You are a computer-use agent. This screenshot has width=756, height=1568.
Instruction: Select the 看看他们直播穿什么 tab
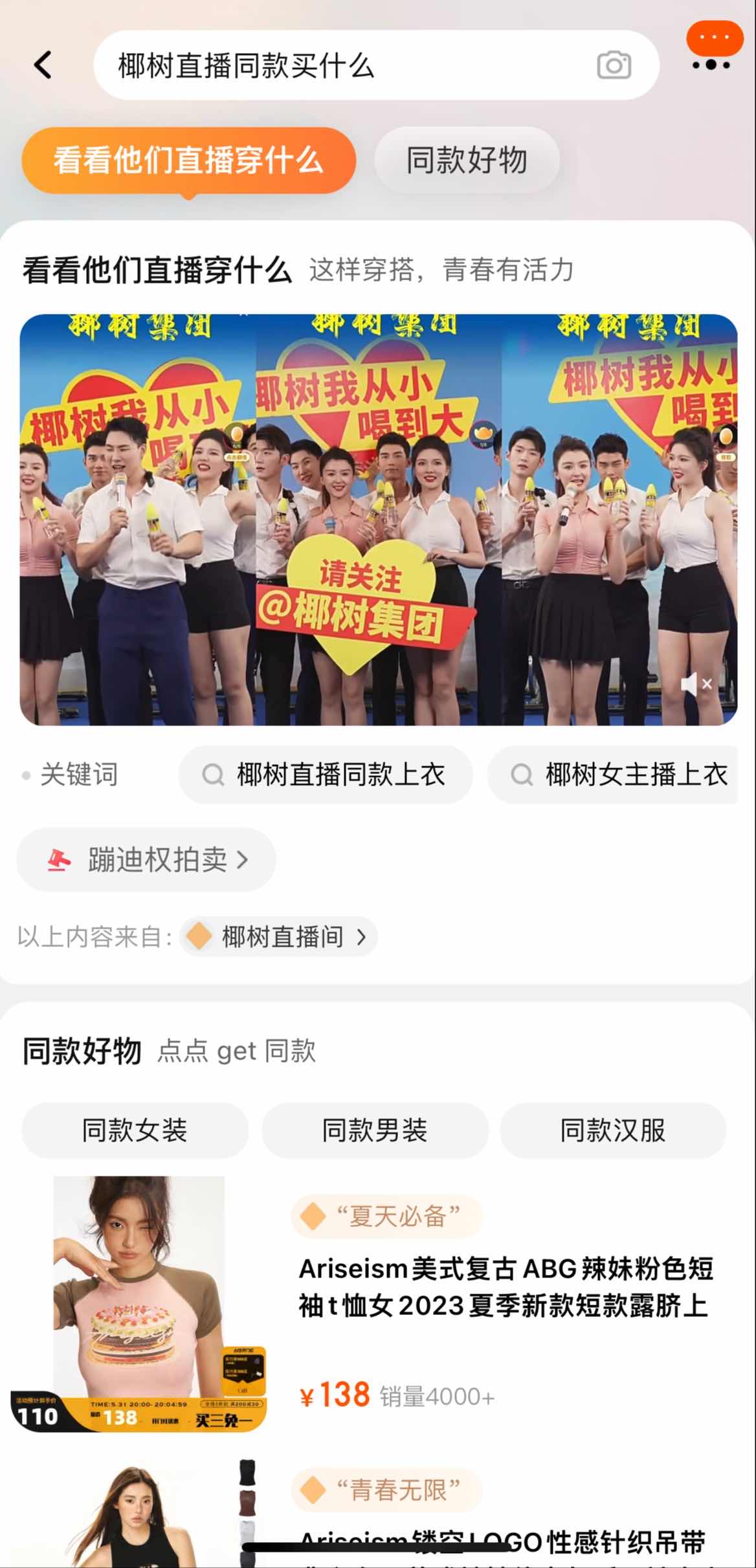(x=188, y=160)
